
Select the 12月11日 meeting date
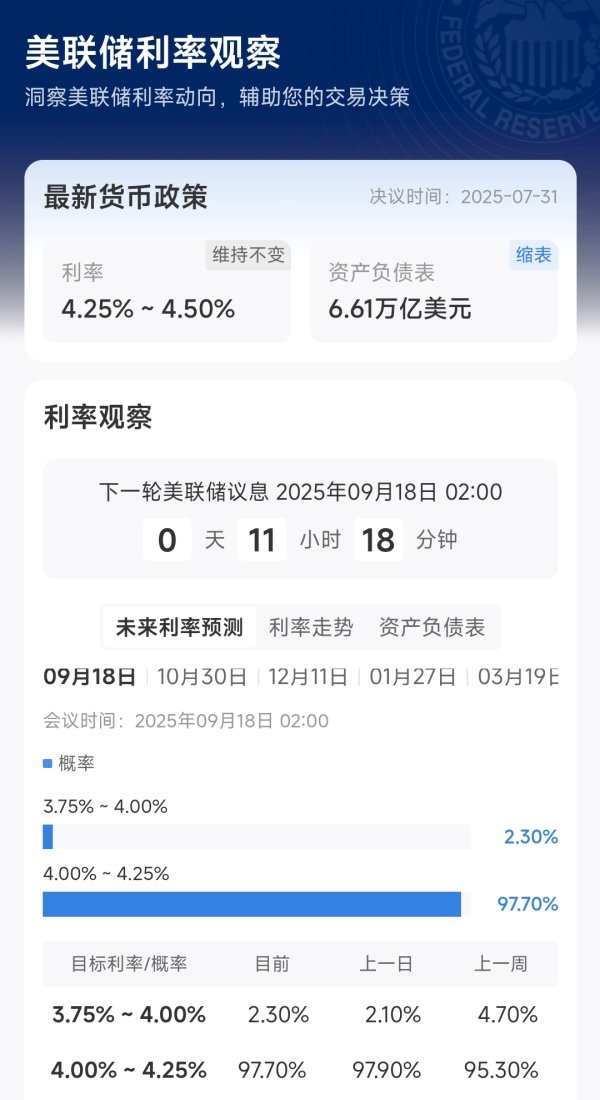[308, 677]
